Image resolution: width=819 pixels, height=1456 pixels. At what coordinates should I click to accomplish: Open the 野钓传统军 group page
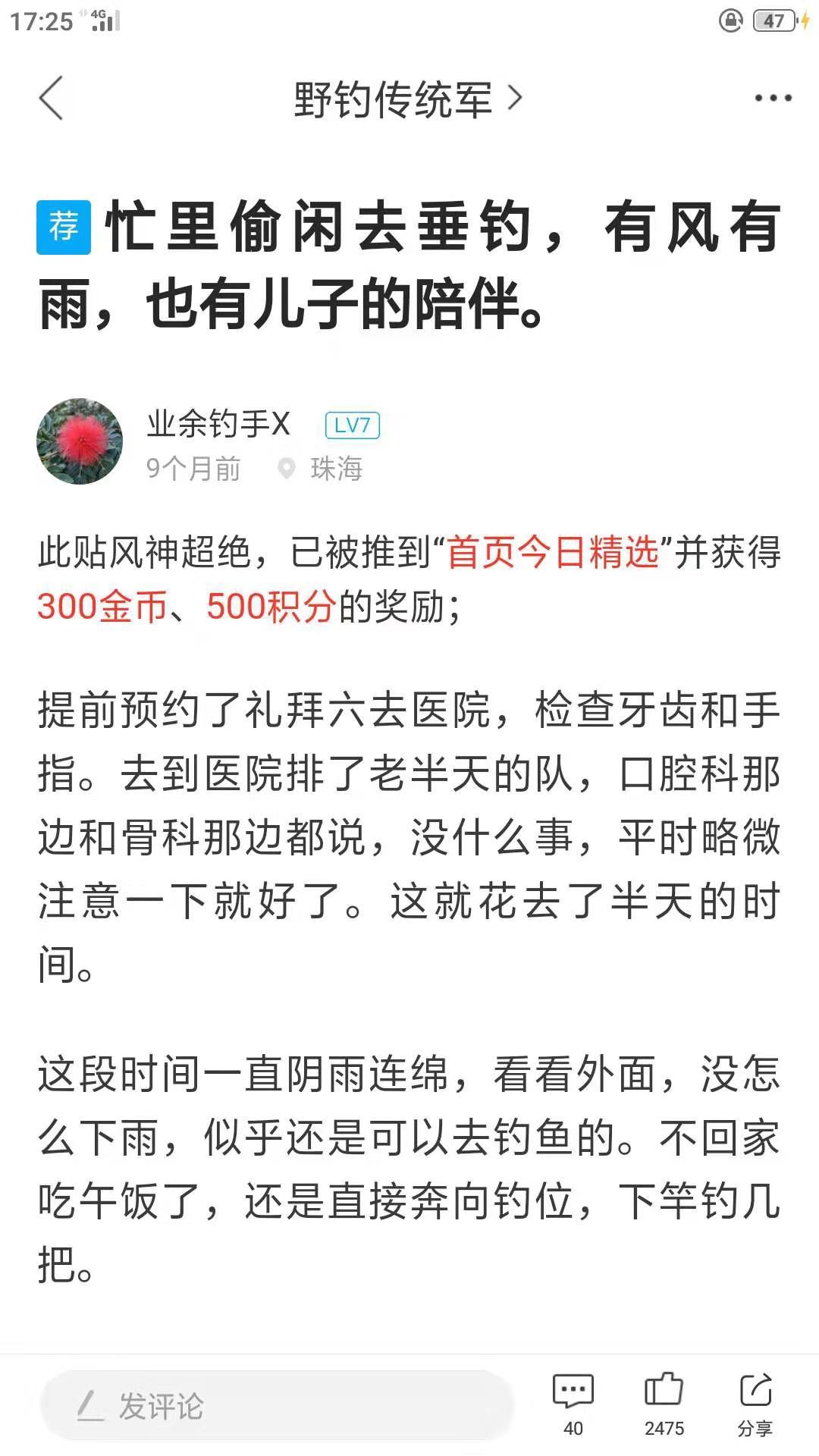[408, 99]
